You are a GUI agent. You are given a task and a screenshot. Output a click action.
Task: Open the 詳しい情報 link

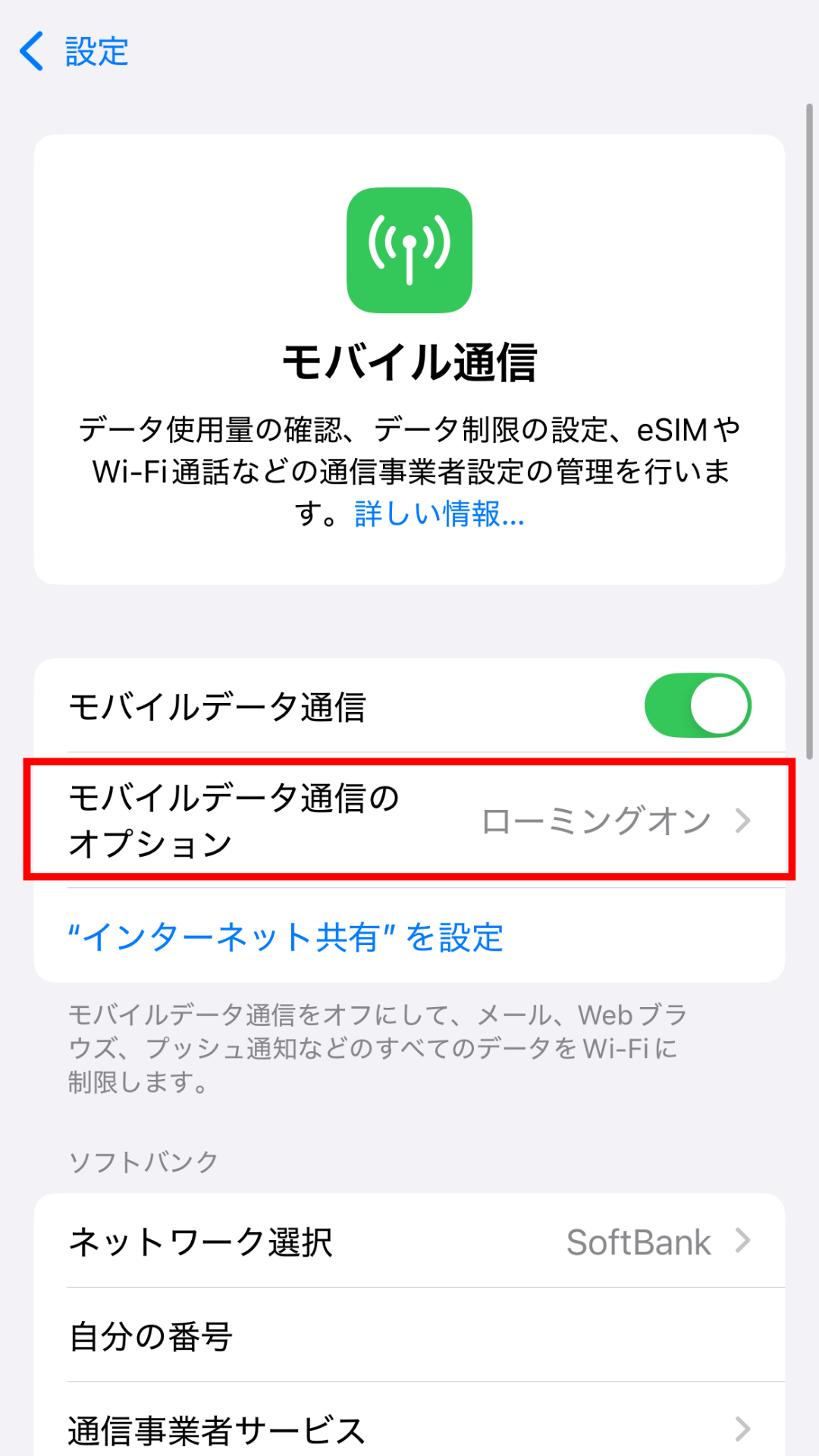(439, 514)
